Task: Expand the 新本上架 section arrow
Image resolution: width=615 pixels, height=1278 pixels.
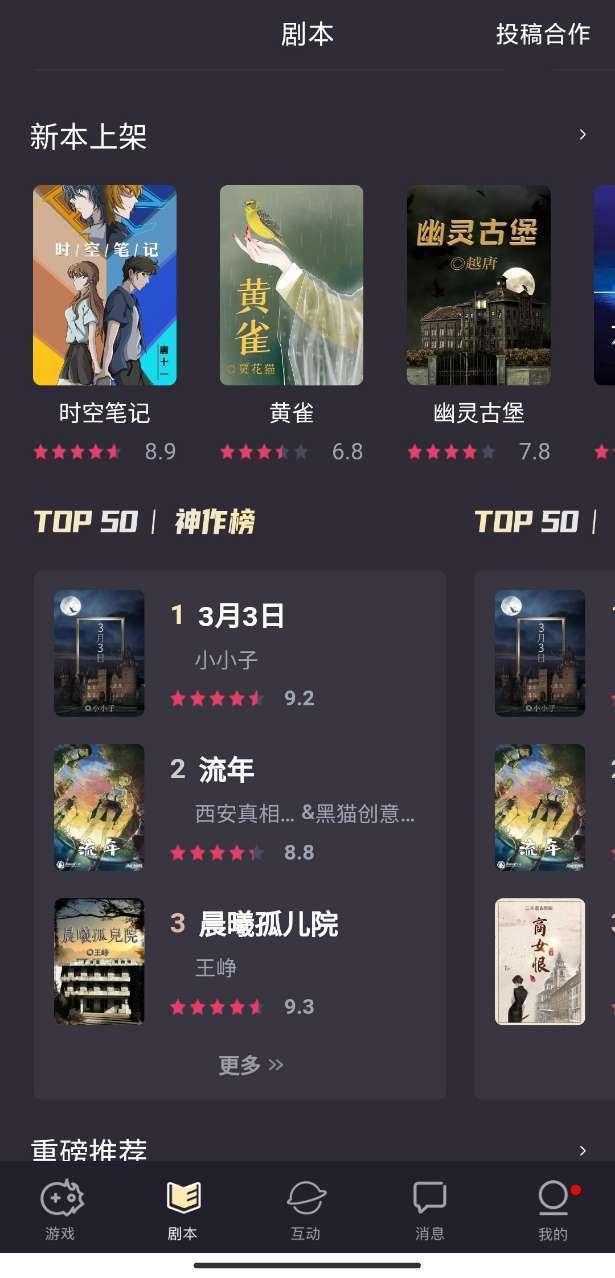Action: (583, 135)
